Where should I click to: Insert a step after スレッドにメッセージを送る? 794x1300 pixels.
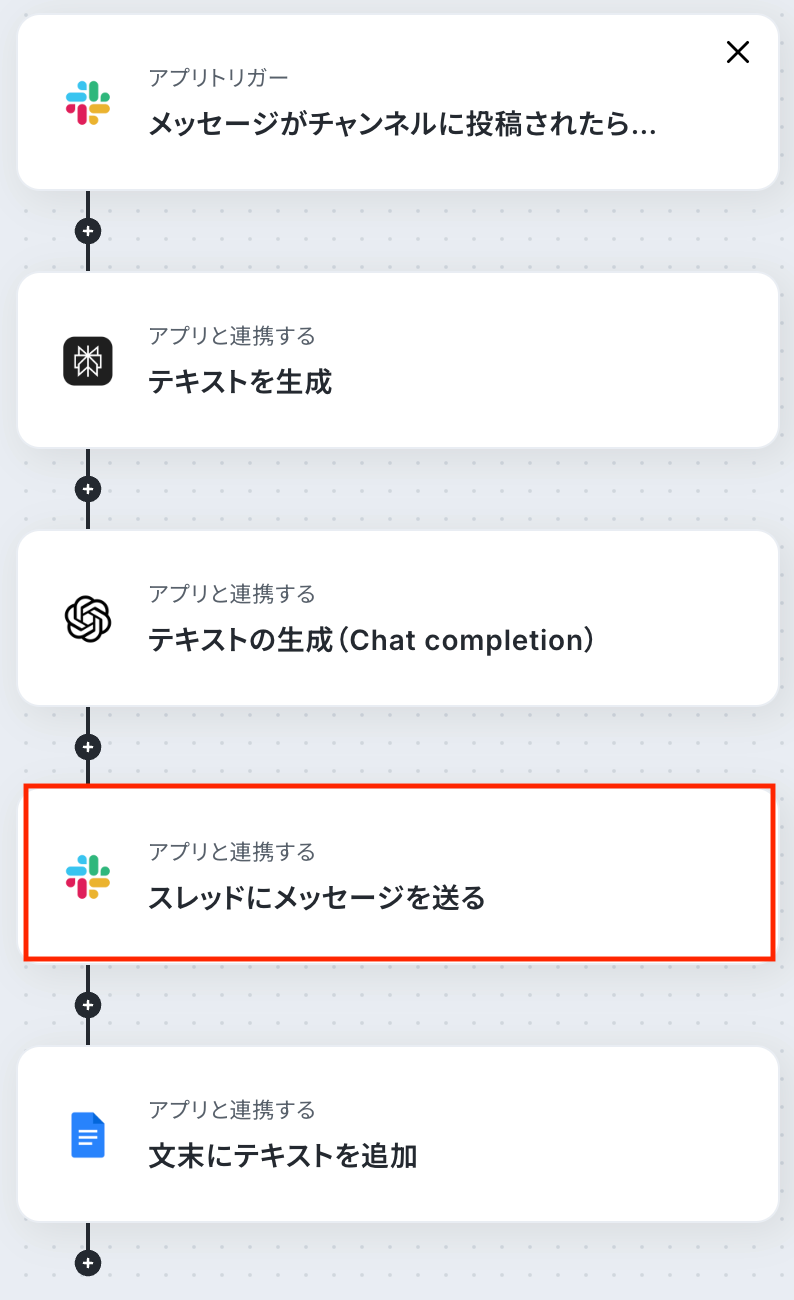pos(88,1005)
